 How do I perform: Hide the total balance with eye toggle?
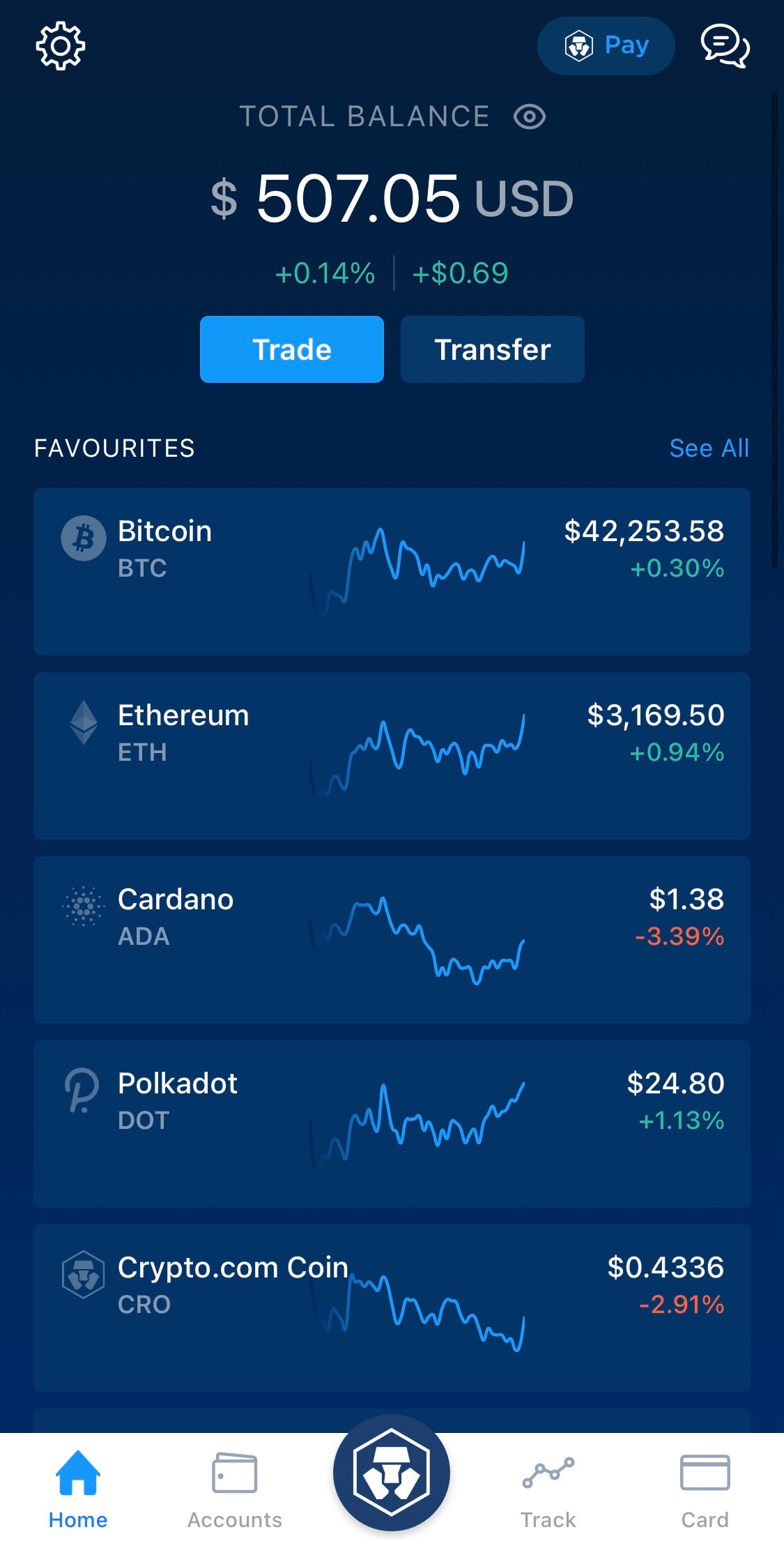pos(528,116)
